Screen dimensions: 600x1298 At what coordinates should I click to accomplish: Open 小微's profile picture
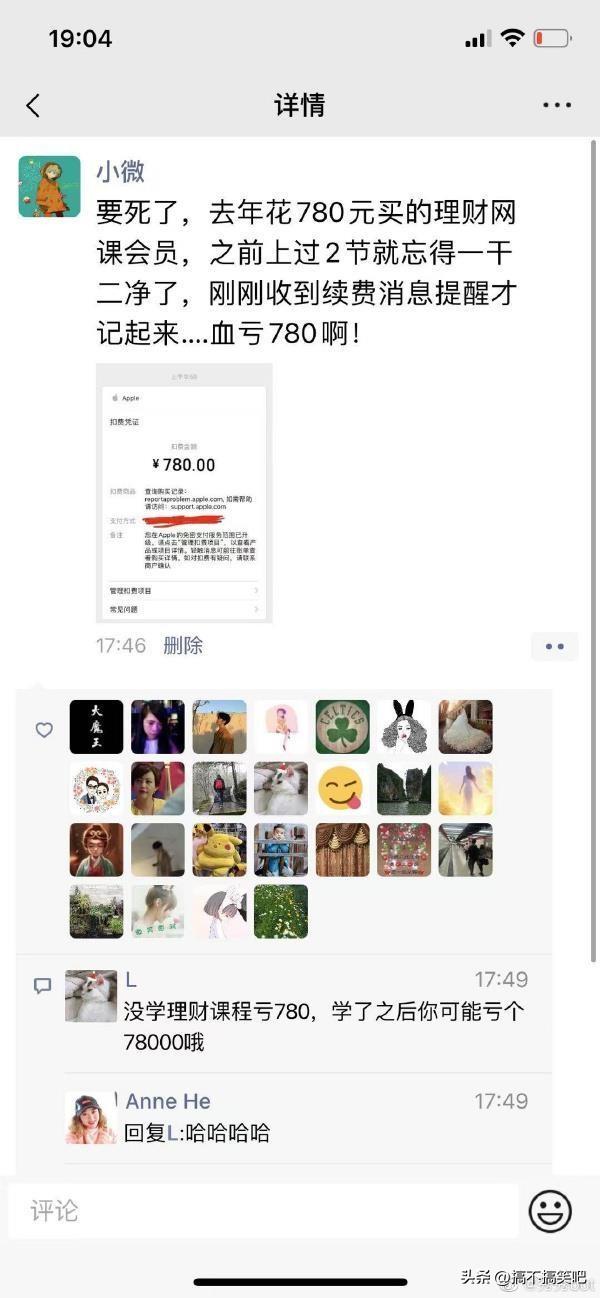(x=49, y=186)
